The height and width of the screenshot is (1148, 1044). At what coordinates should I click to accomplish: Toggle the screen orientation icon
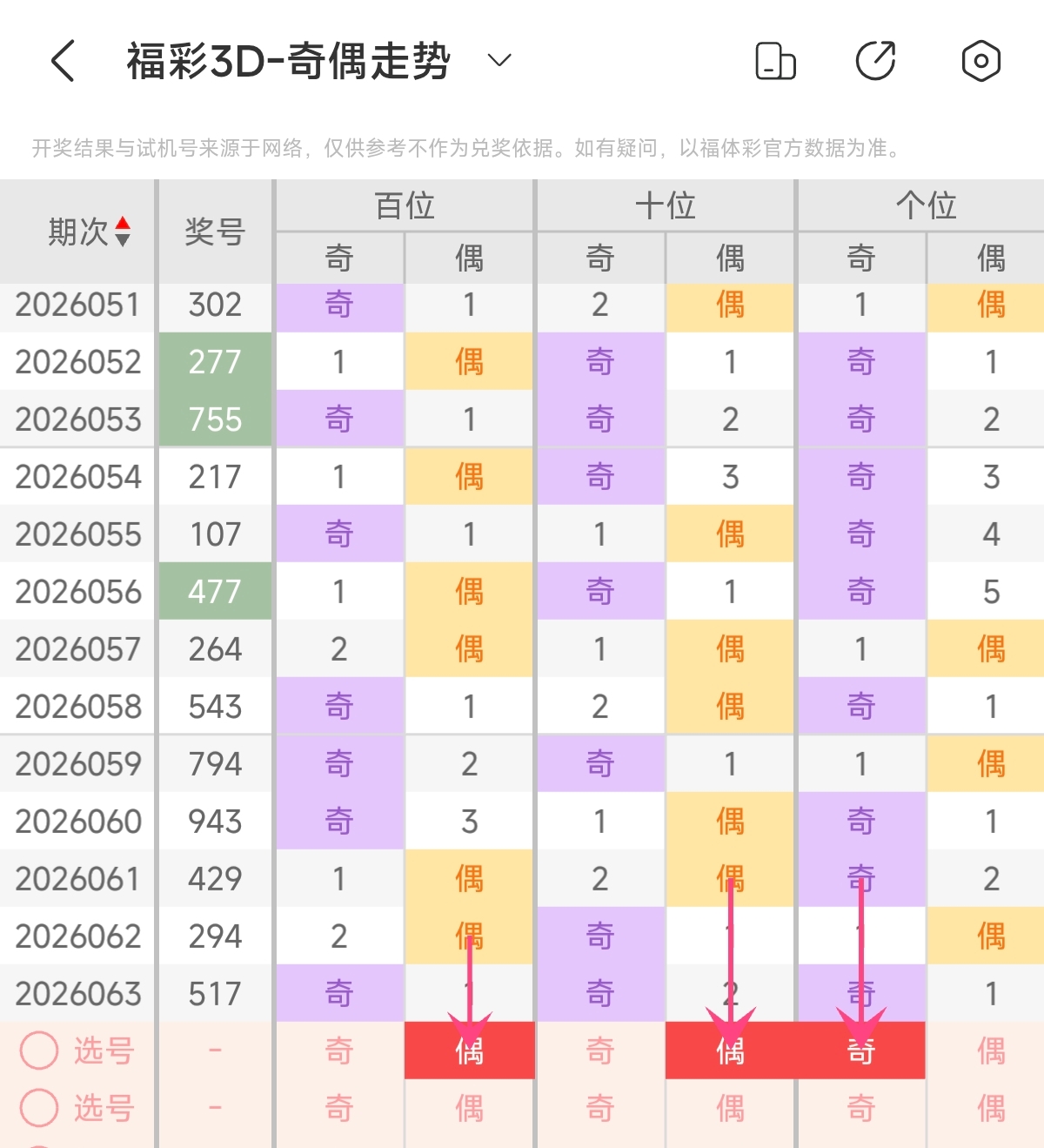[775, 61]
